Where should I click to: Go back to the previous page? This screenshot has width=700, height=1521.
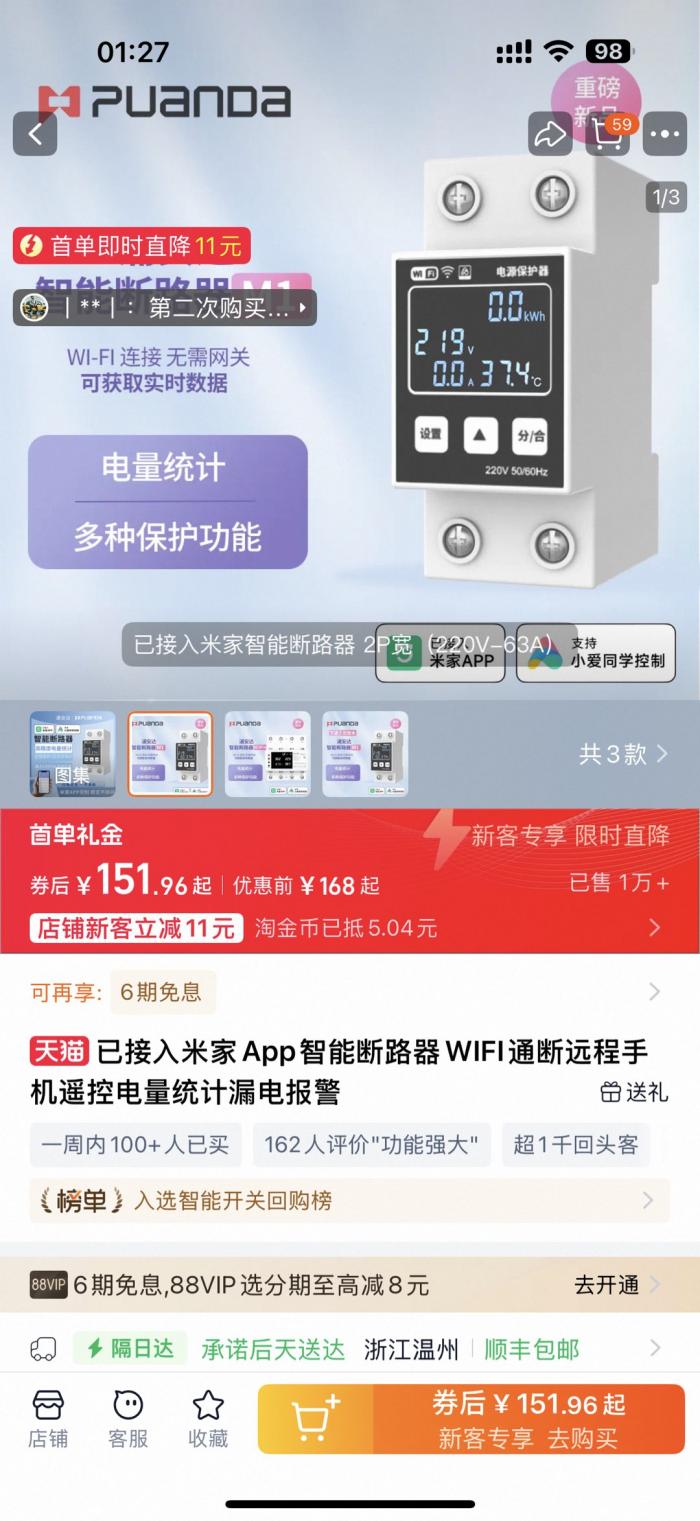point(35,134)
